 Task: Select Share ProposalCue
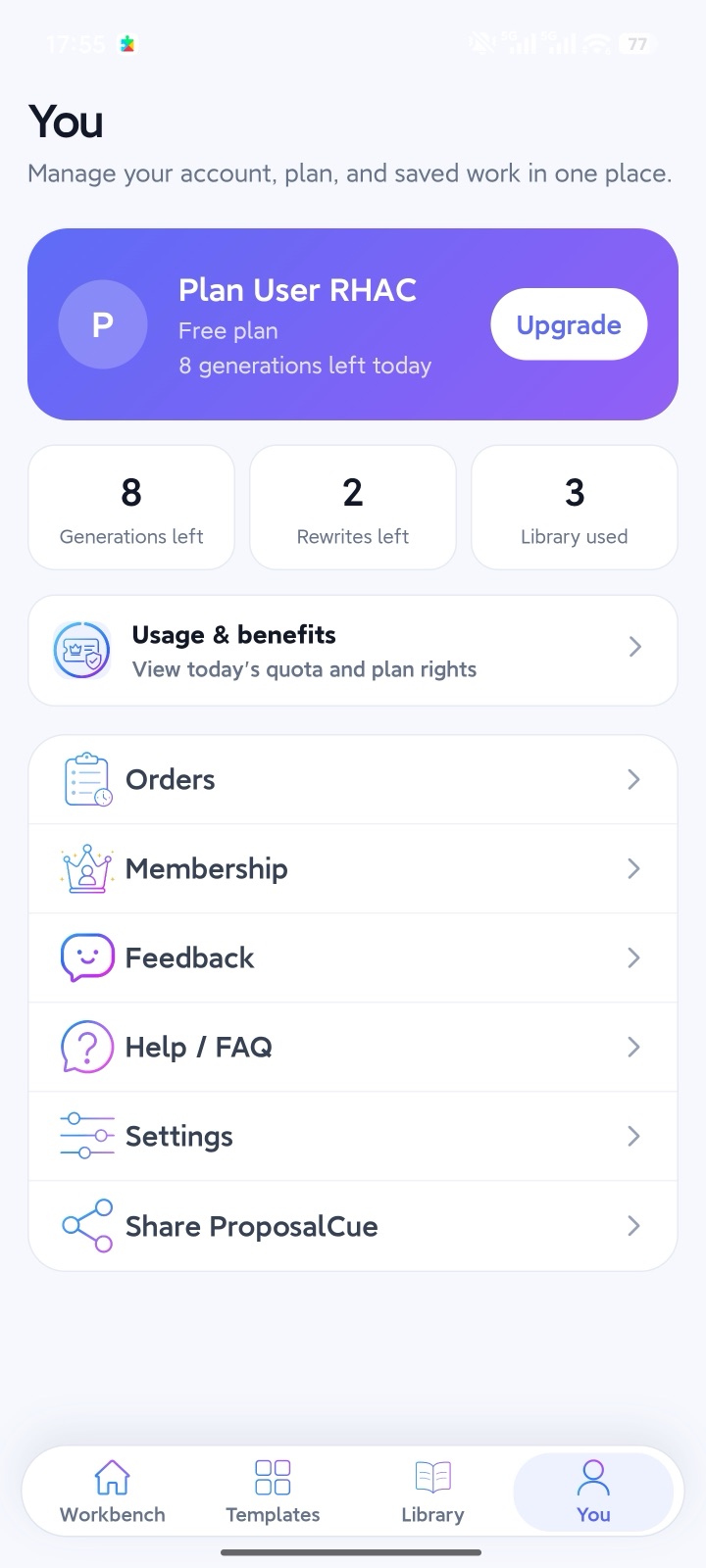(353, 1226)
